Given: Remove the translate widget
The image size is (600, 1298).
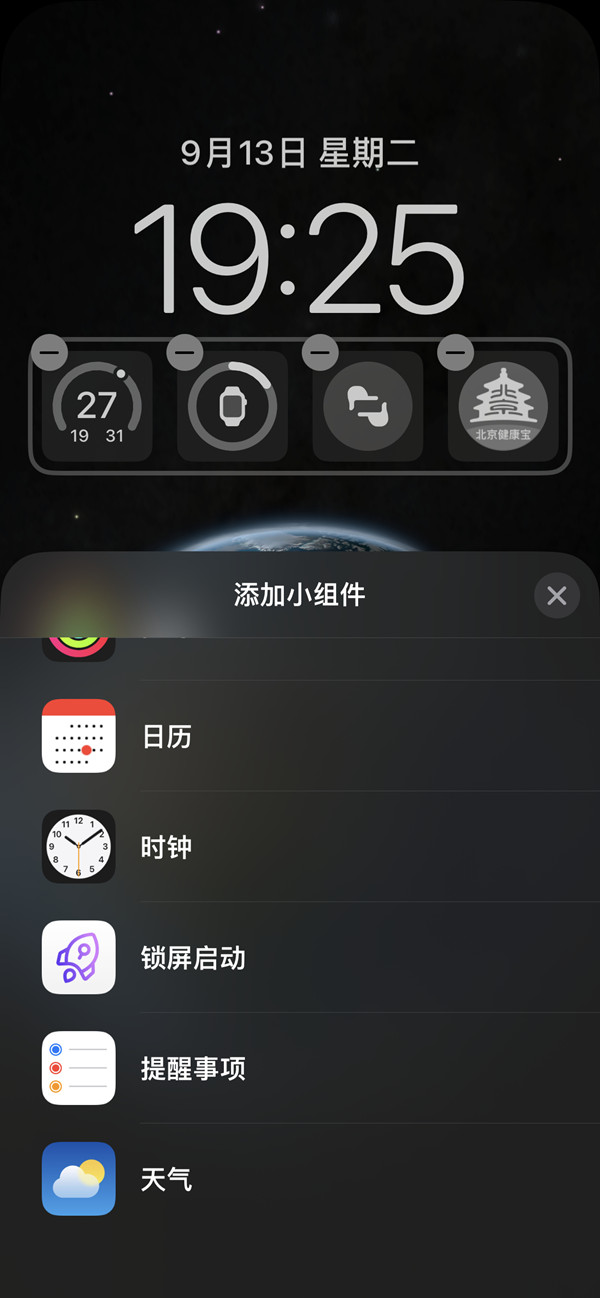Looking at the screenshot, I should [x=320, y=352].
